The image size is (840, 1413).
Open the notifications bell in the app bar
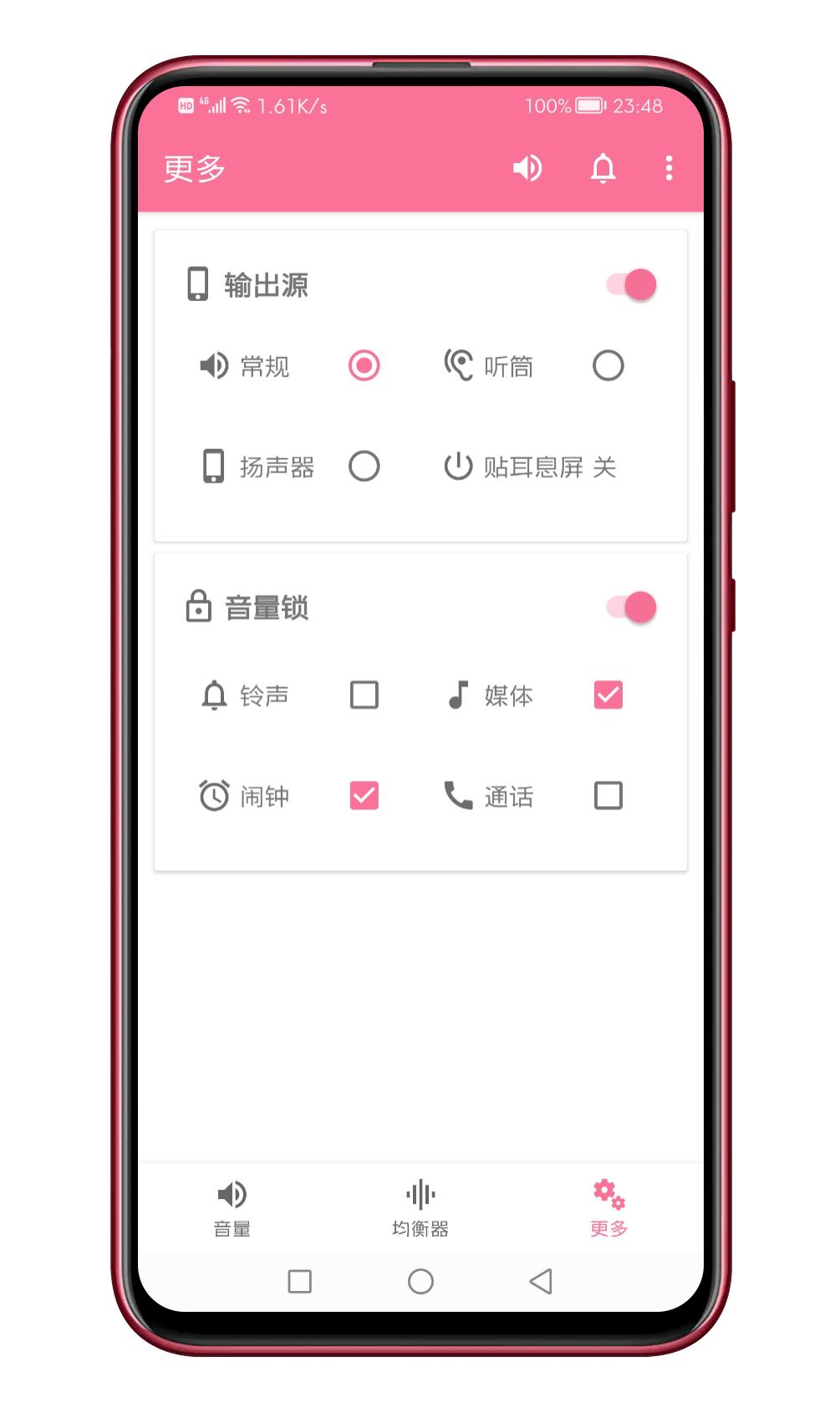click(603, 168)
